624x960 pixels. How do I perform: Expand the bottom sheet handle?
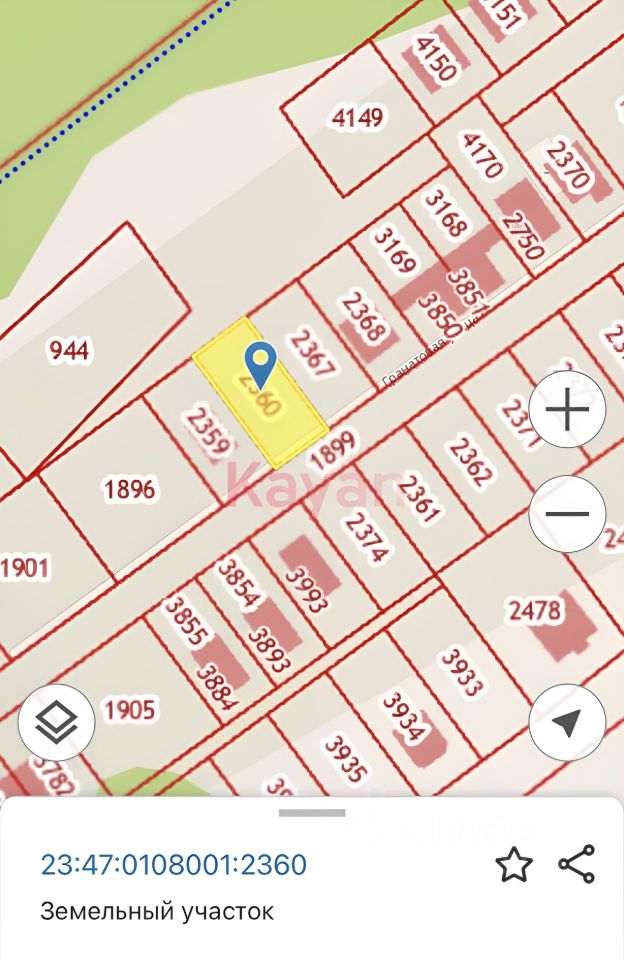[311, 813]
